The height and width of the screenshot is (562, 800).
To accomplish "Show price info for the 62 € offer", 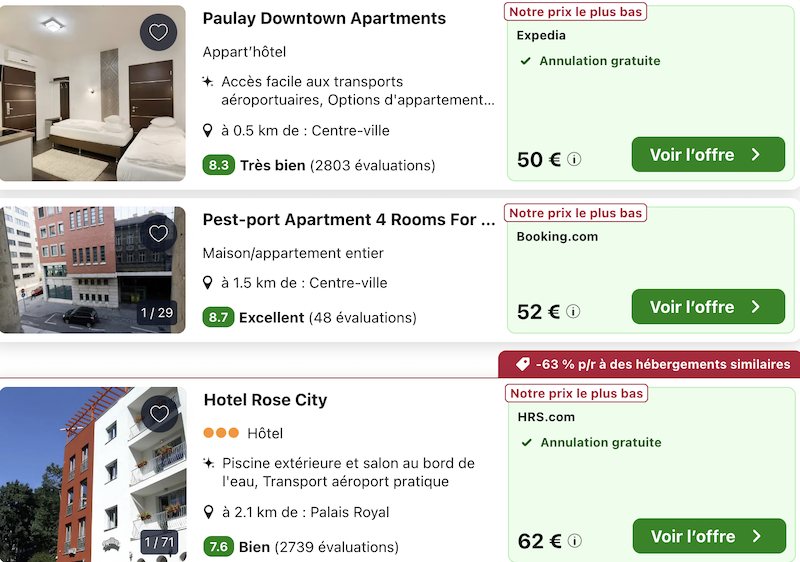I will [x=575, y=542].
